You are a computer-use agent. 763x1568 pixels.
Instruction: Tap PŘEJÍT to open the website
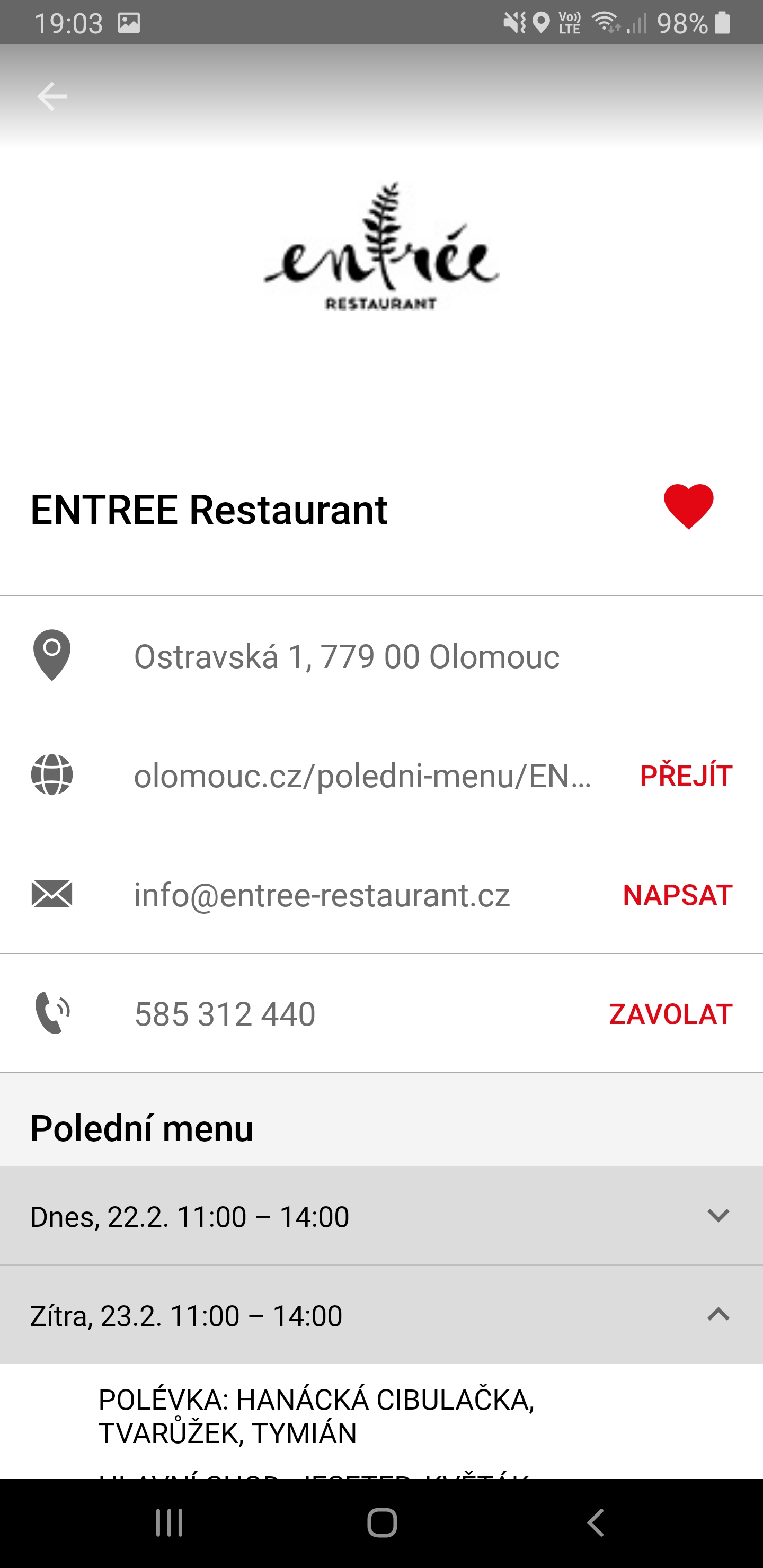[686, 775]
